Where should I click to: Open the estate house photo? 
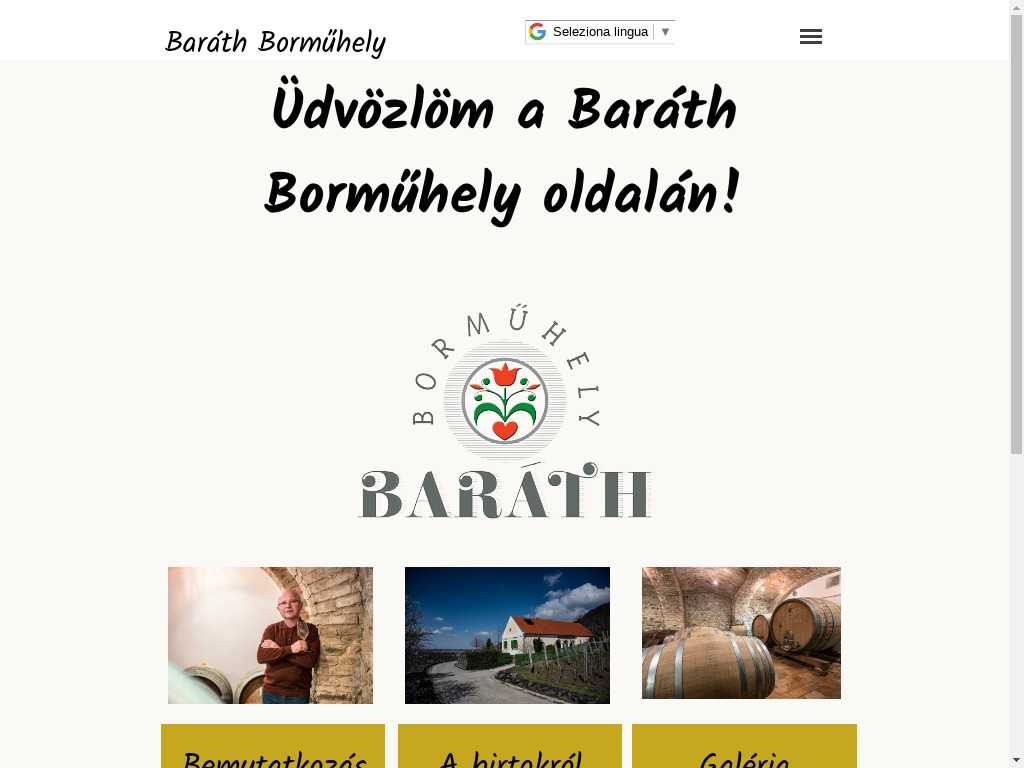pos(507,635)
